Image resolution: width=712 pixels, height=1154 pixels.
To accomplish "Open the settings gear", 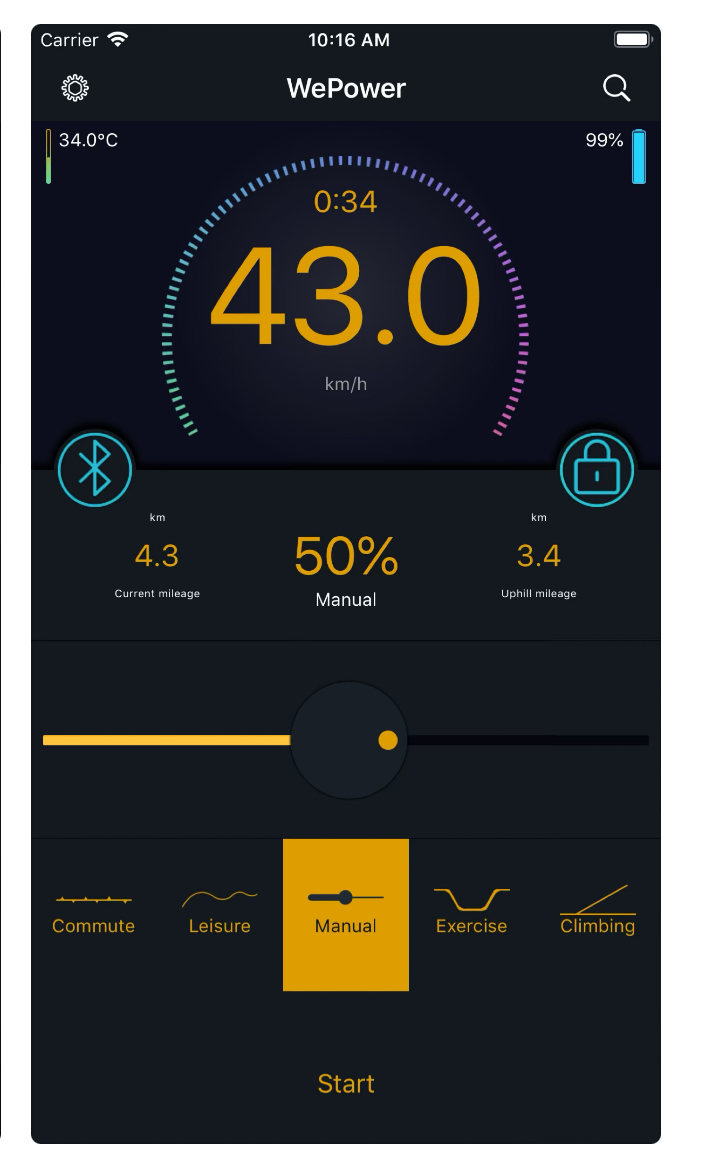I will (74, 88).
